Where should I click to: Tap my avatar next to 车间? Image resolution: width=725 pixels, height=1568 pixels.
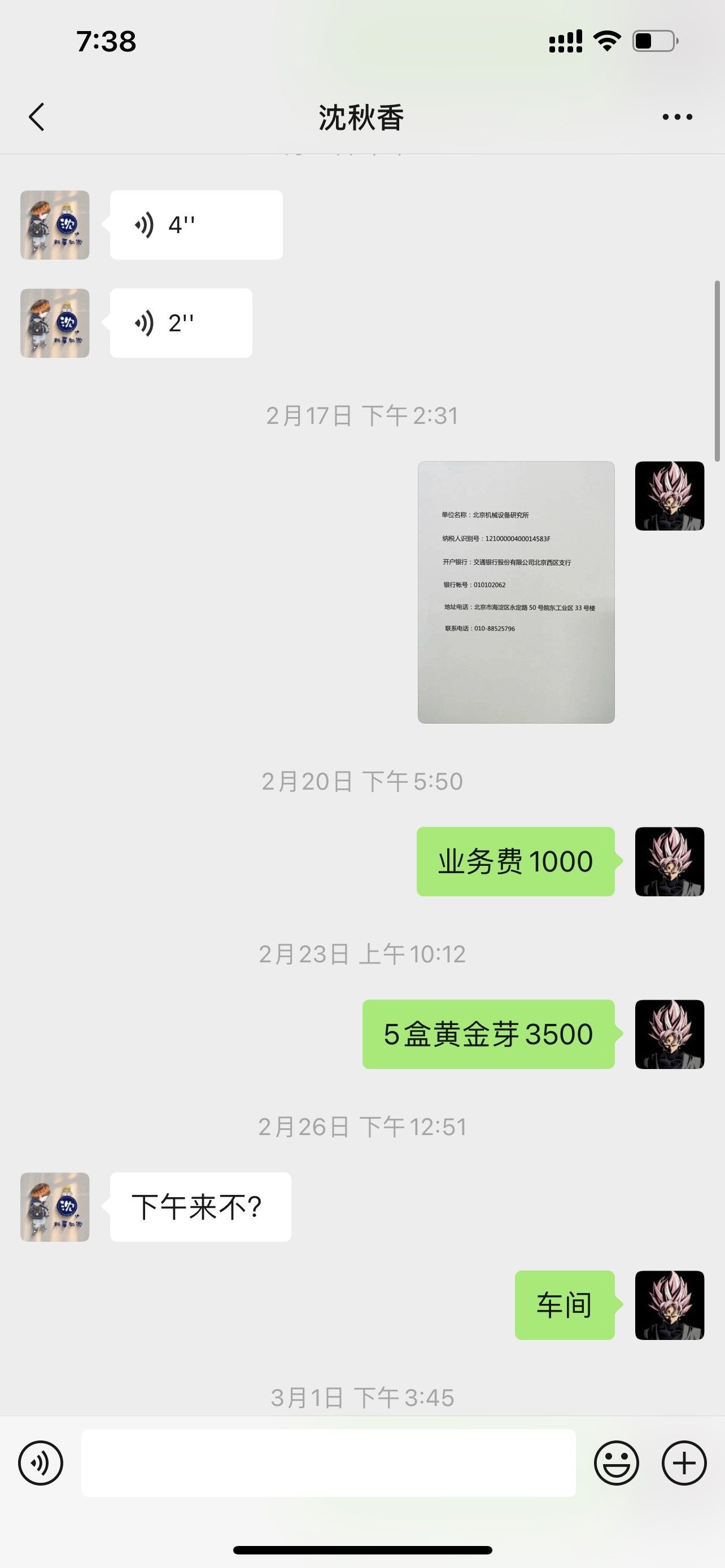[x=669, y=1305]
